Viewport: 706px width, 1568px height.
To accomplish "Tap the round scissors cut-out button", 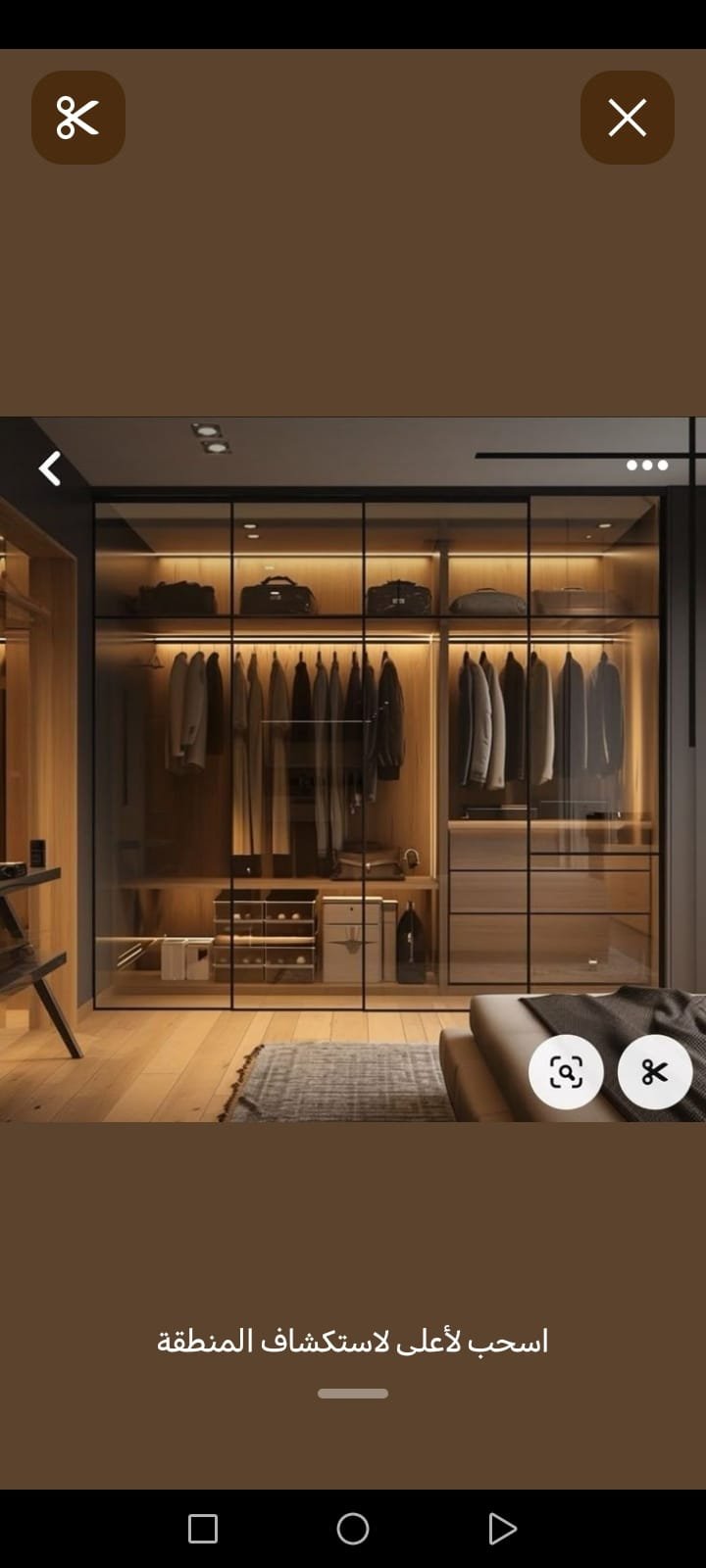I will pos(654,1072).
